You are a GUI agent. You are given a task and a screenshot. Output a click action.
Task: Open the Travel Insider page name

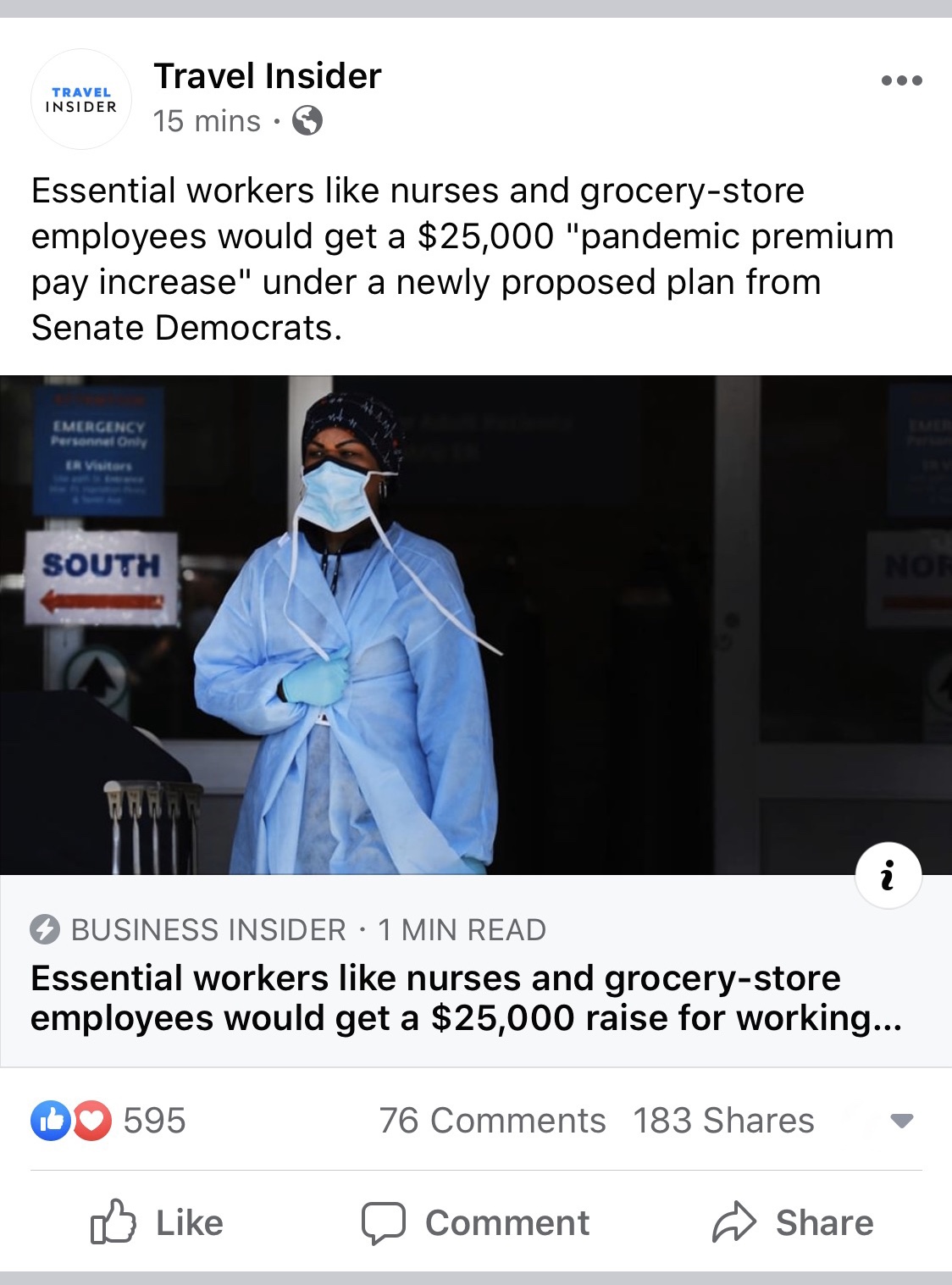[x=268, y=76]
